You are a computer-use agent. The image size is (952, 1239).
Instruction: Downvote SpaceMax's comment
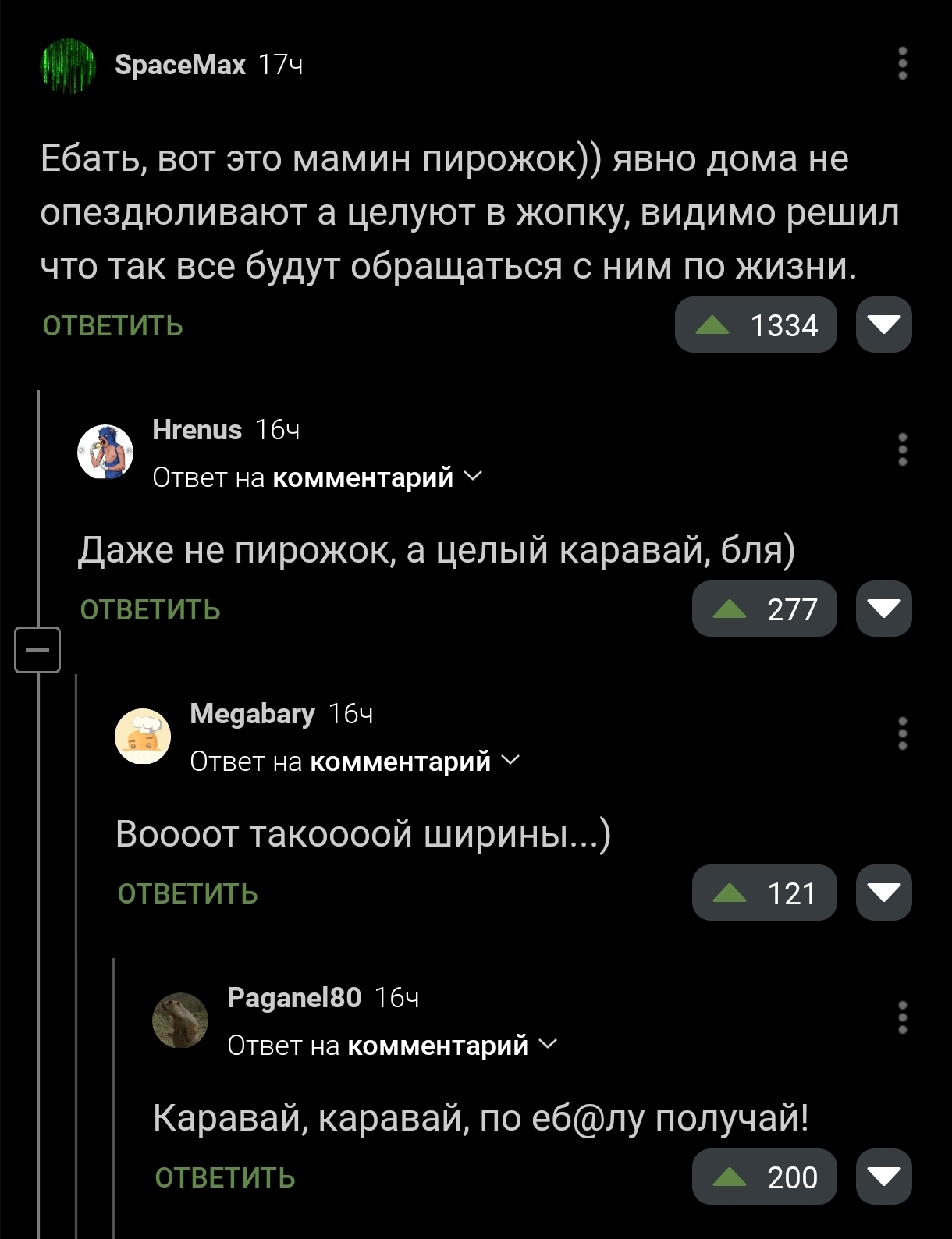coord(884,325)
